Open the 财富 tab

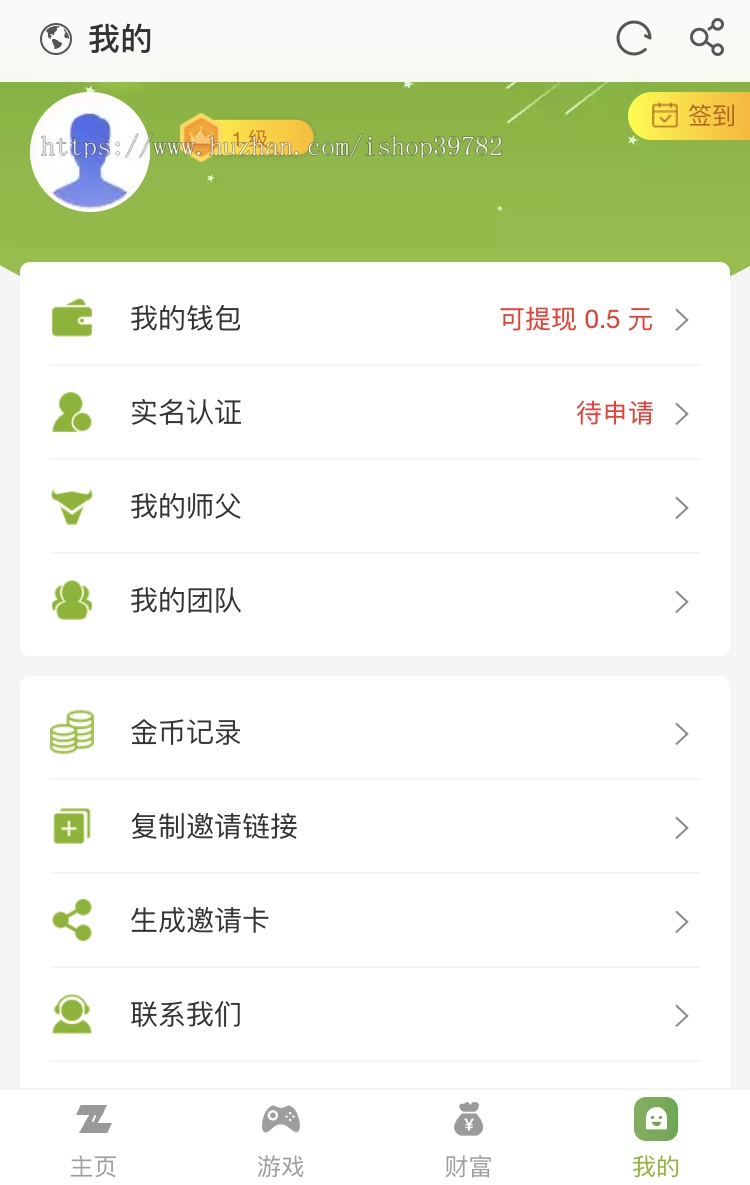tap(468, 1135)
